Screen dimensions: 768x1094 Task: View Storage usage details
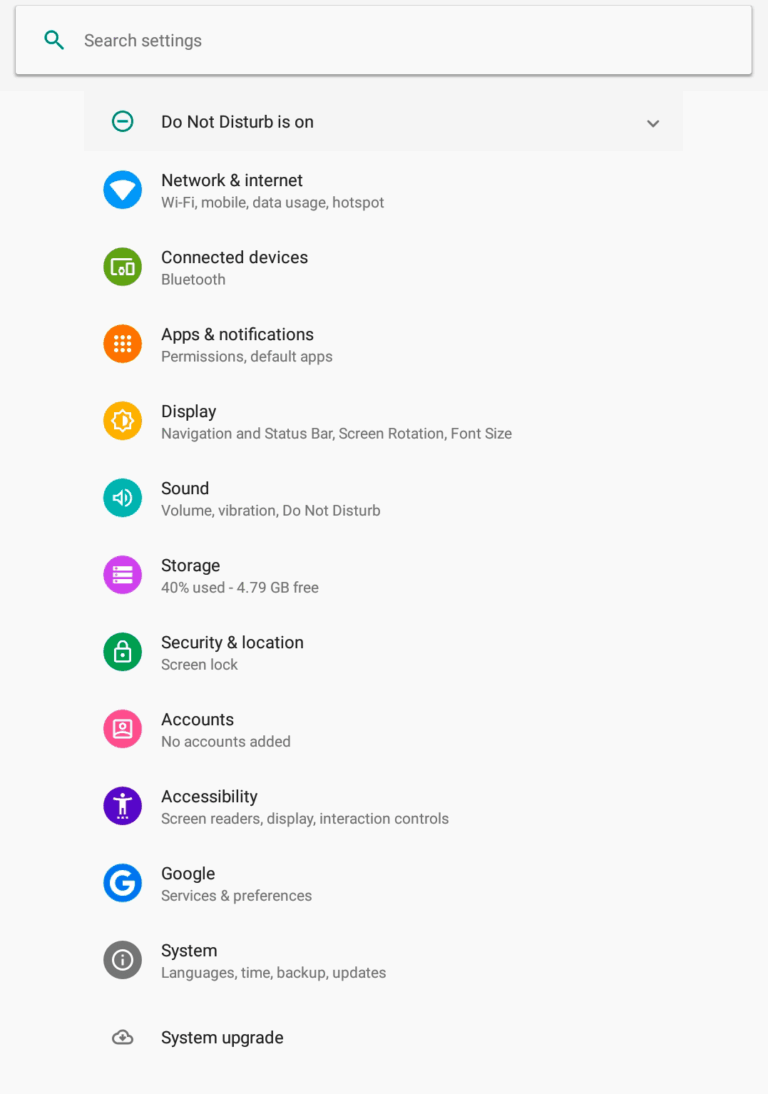[x=190, y=575]
